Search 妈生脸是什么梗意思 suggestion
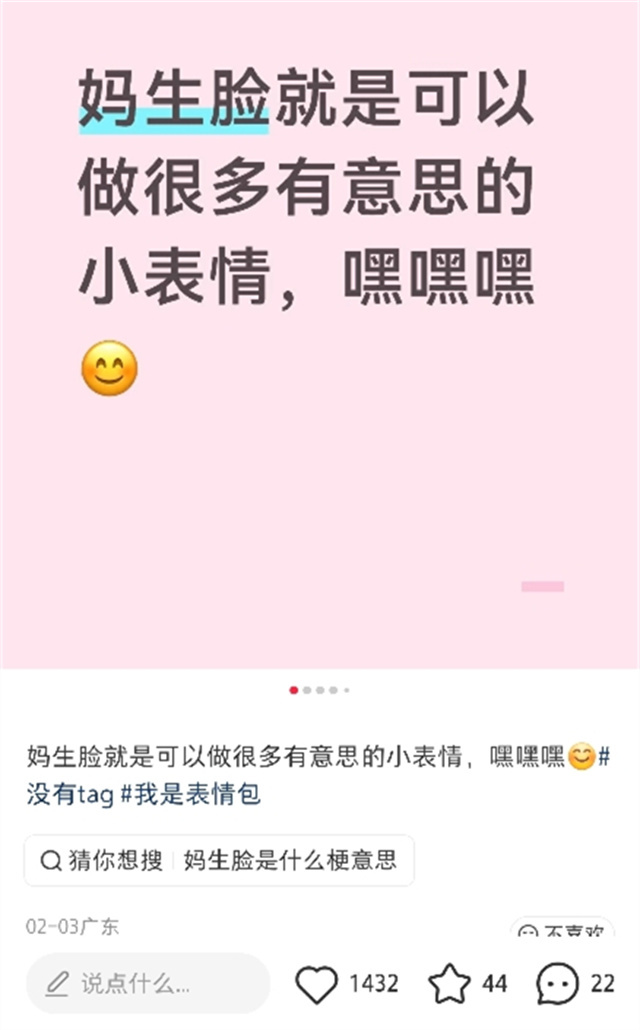640x1030 pixels. (x=290, y=860)
